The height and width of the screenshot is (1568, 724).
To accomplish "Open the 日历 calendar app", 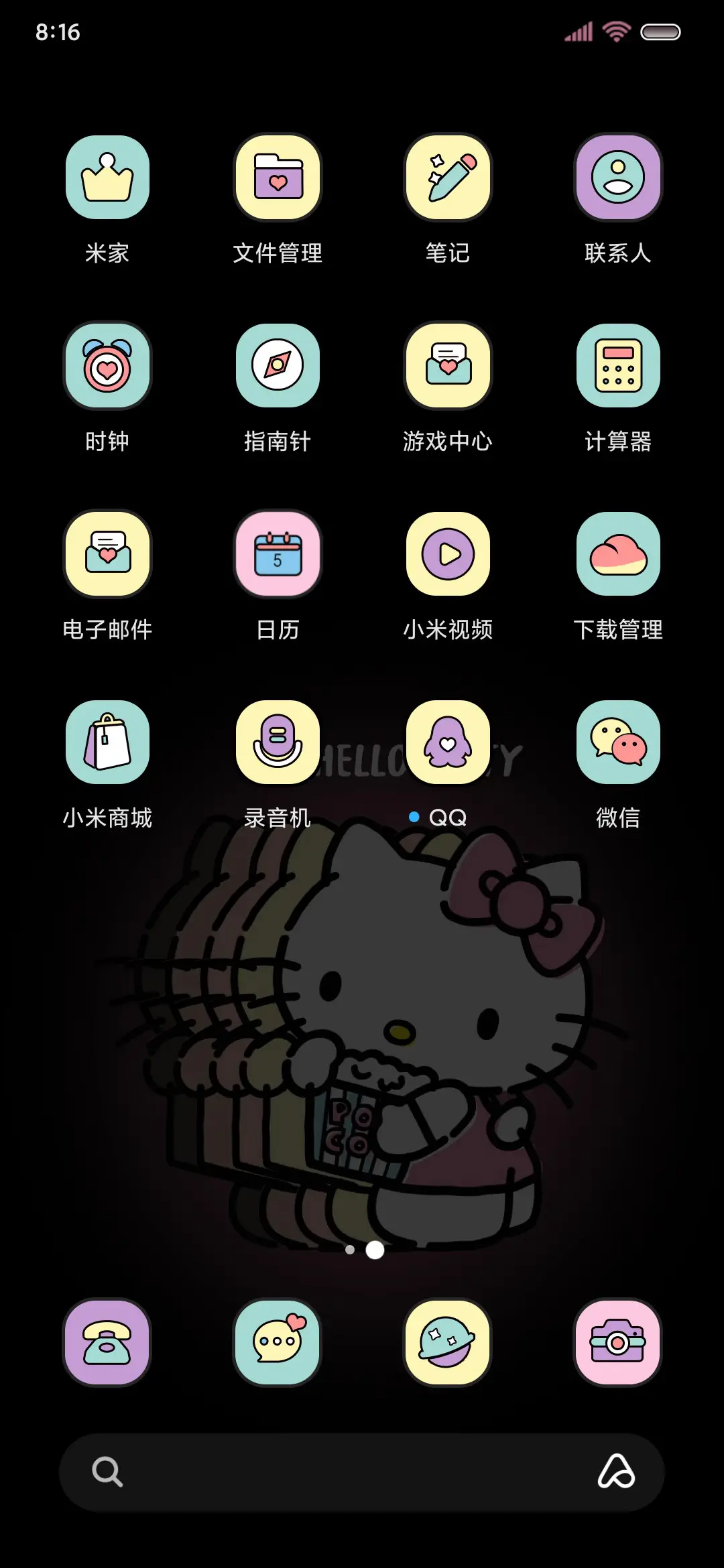I will [x=278, y=553].
